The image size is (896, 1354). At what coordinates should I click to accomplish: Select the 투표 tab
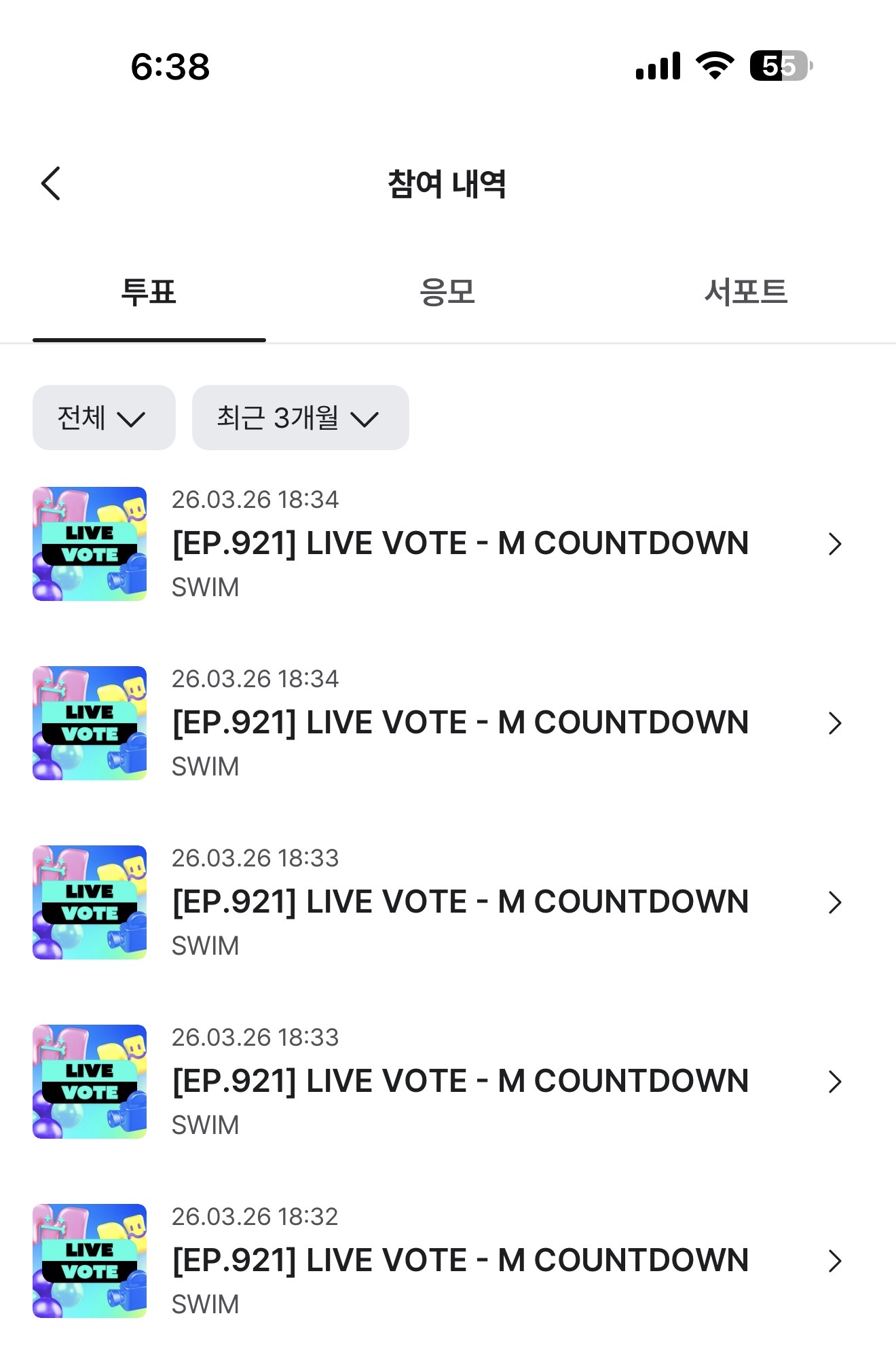pyautogui.click(x=149, y=293)
